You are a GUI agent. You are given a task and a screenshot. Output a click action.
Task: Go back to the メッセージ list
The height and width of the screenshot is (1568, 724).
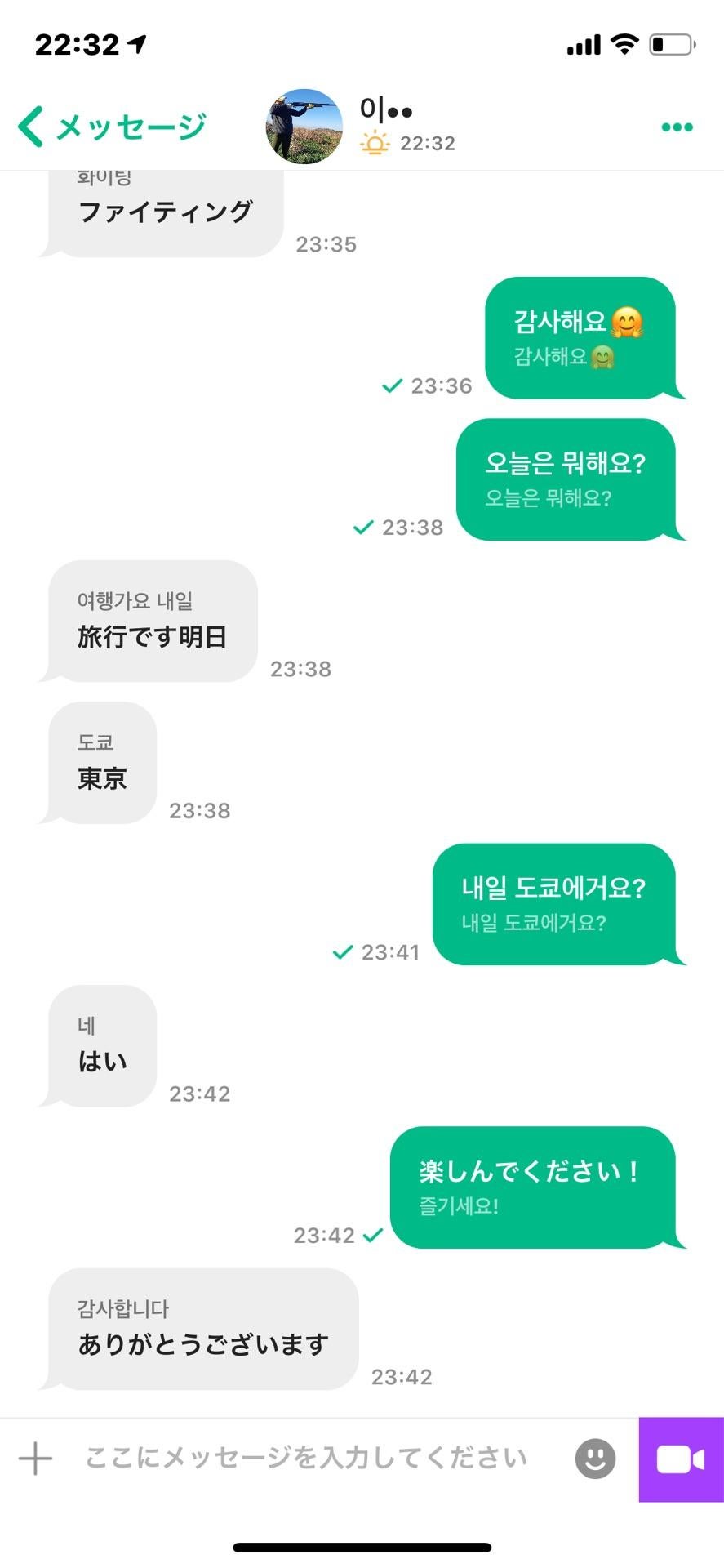pyautogui.click(x=113, y=127)
